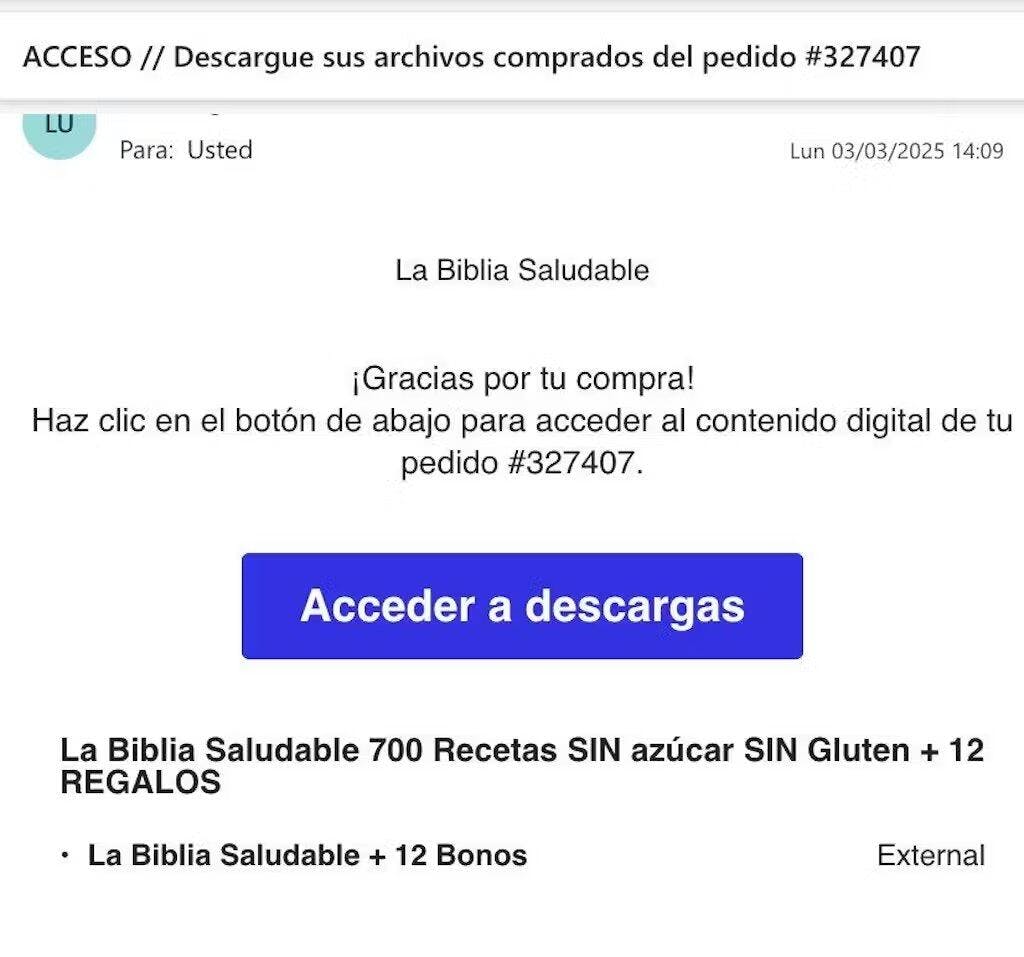
Task: Open the LU sender avatar
Action: click(59, 130)
